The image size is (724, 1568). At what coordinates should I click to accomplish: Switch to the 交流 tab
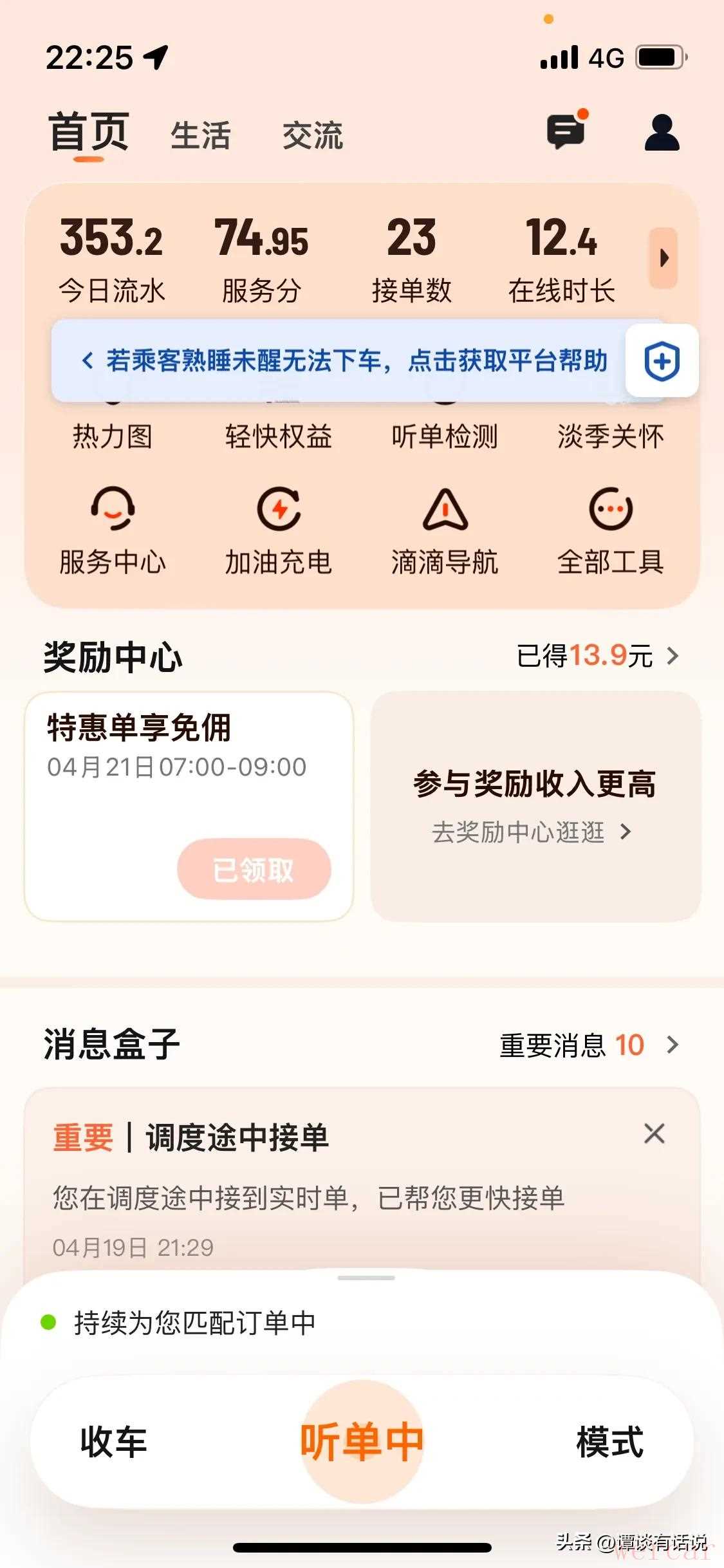coord(313,136)
